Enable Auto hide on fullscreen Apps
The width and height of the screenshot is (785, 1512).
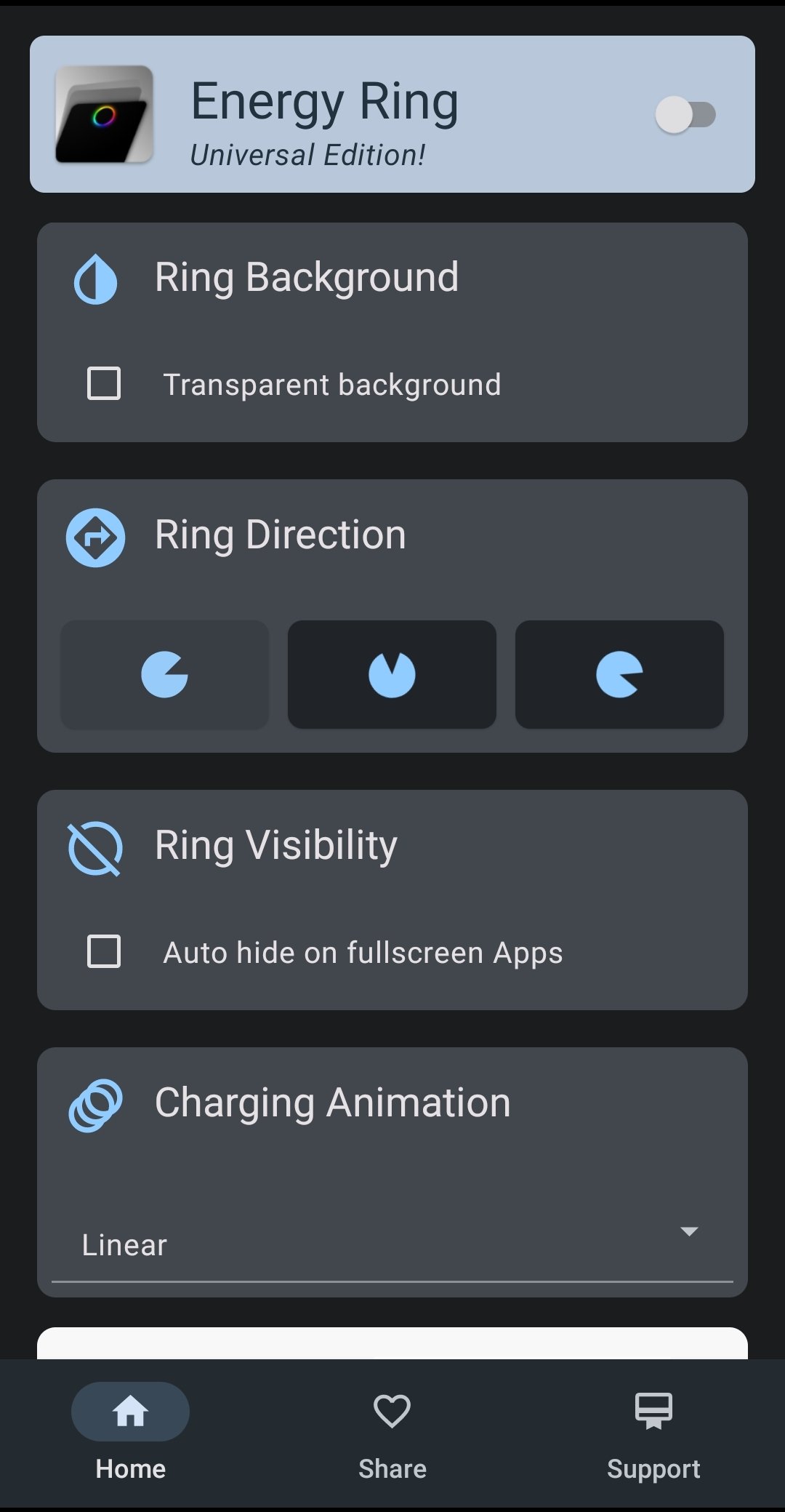click(x=104, y=951)
